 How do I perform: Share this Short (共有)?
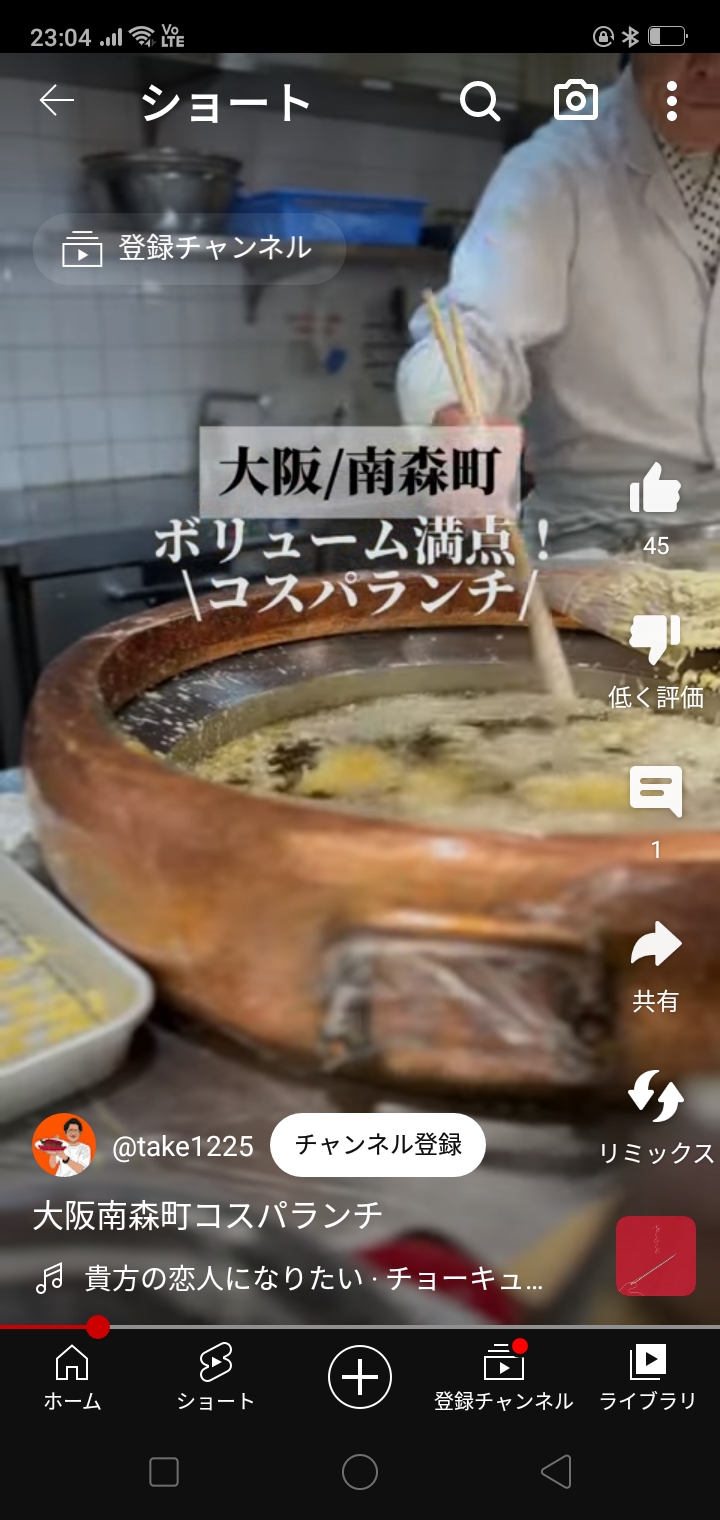click(x=655, y=945)
